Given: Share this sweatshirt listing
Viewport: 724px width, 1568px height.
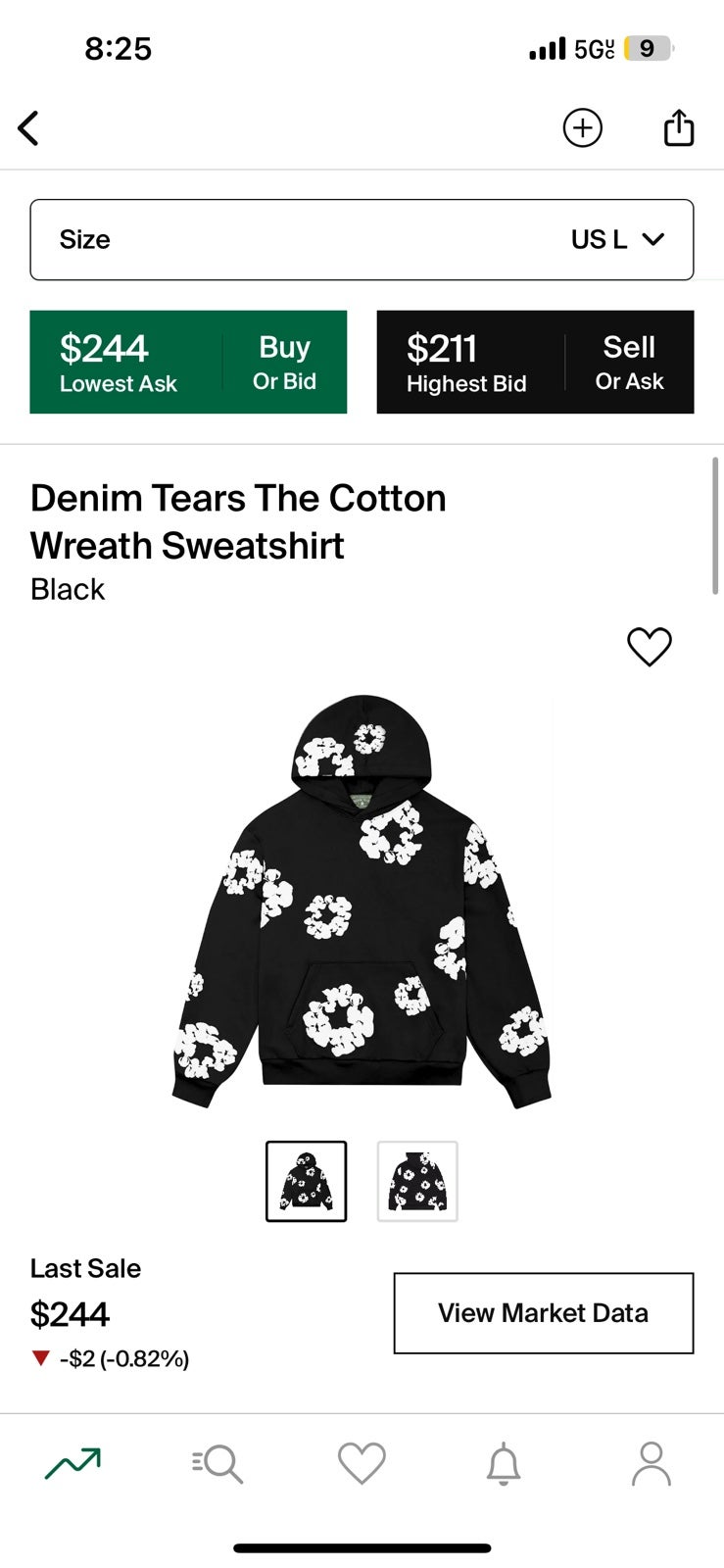Looking at the screenshot, I should pos(679,127).
